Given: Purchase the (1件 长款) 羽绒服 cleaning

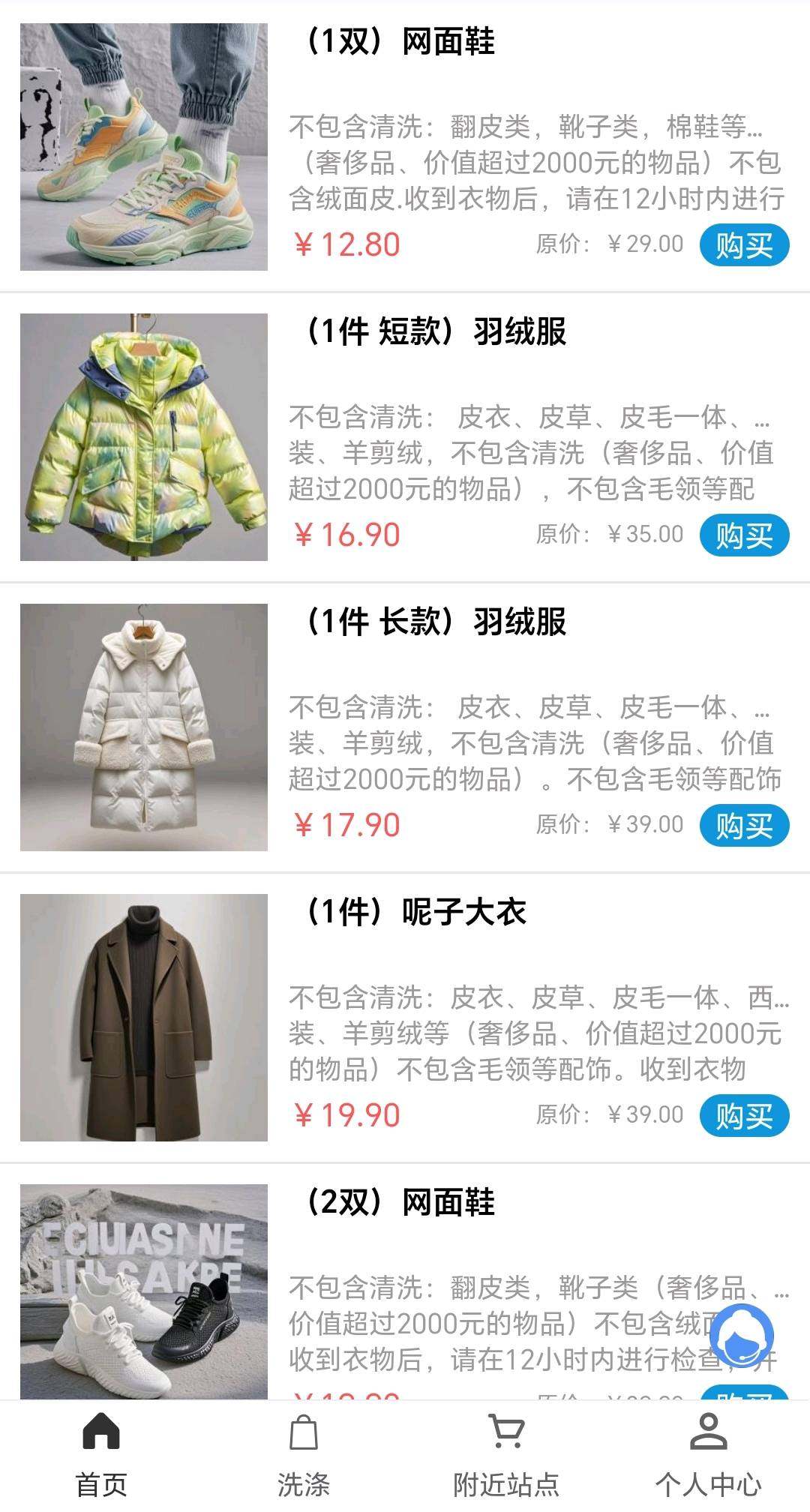Looking at the screenshot, I should (743, 826).
